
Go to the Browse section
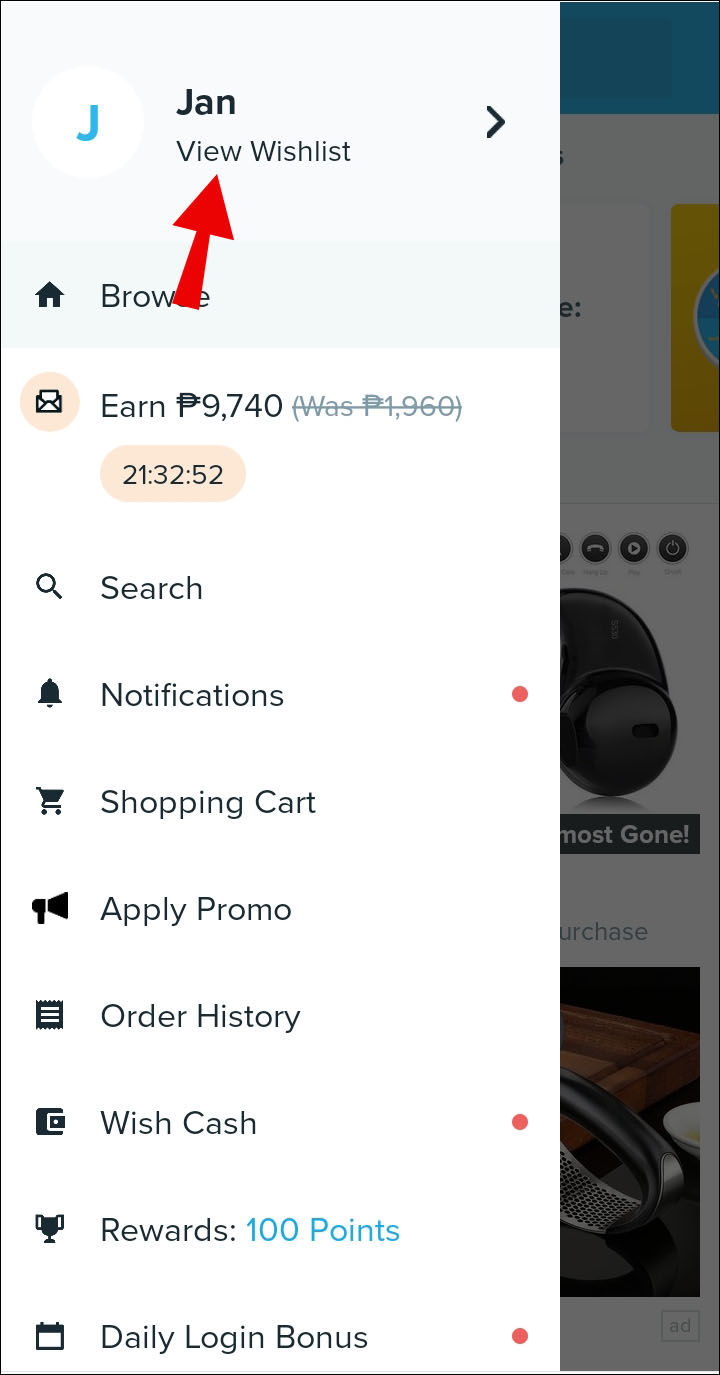[x=155, y=296]
